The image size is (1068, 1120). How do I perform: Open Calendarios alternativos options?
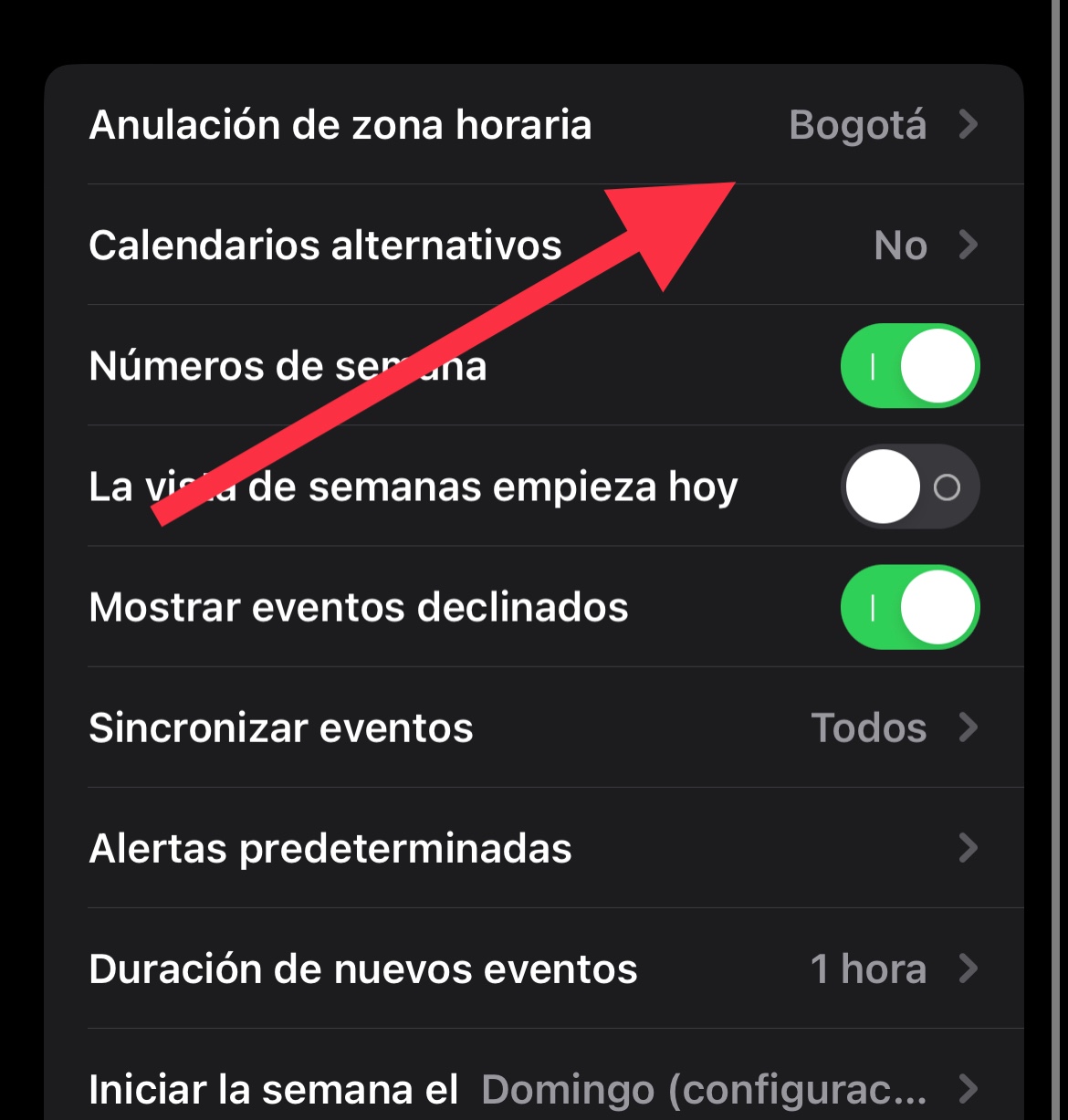tap(533, 246)
